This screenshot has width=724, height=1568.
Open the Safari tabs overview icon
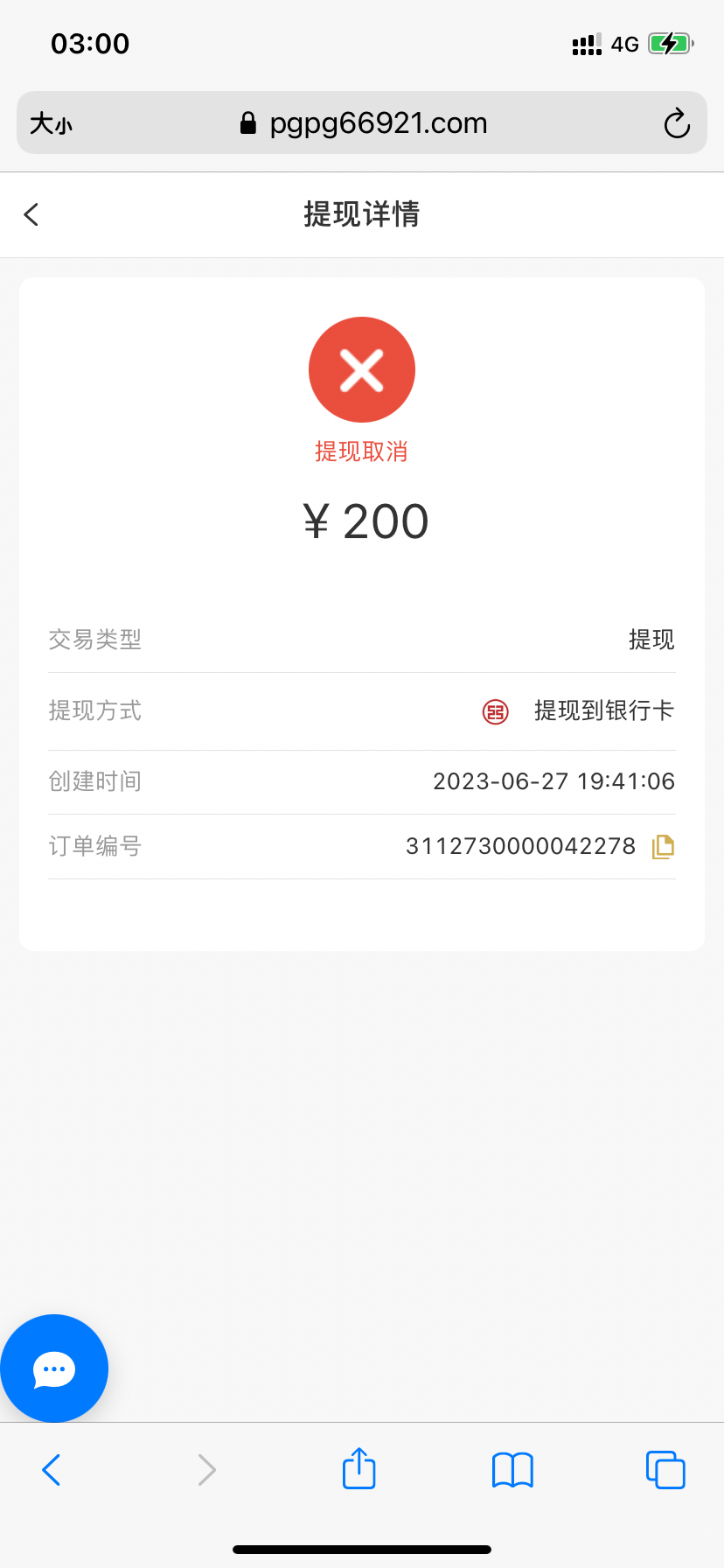point(665,1470)
